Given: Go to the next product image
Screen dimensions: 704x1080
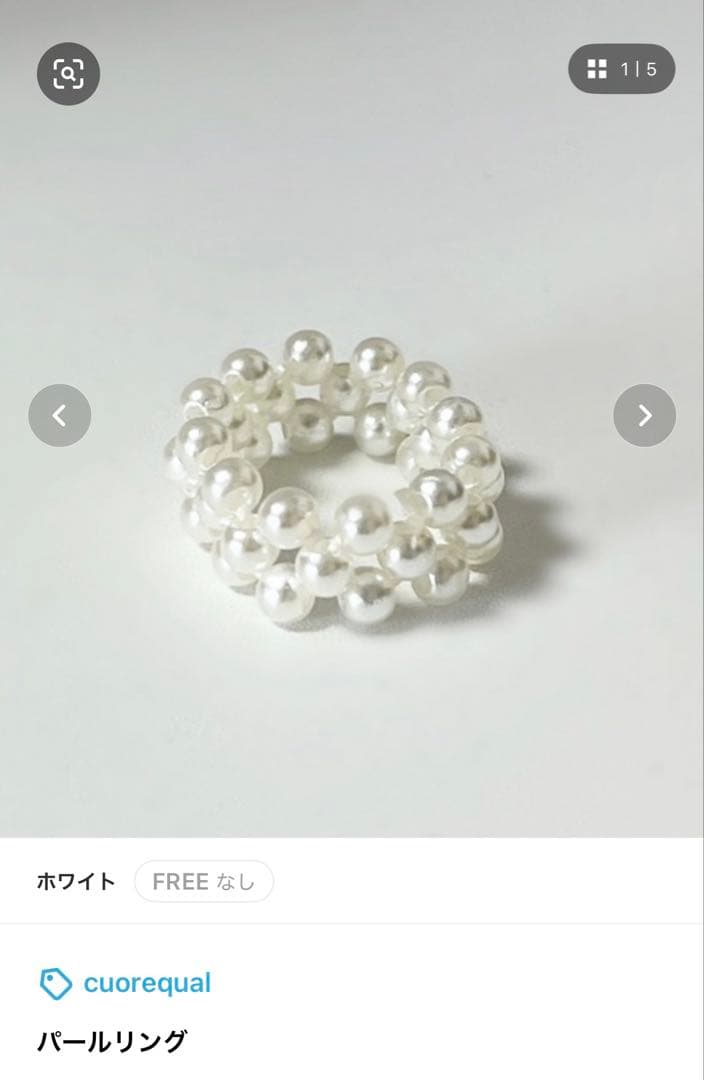Looking at the screenshot, I should pyautogui.click(x=644, y=415).
